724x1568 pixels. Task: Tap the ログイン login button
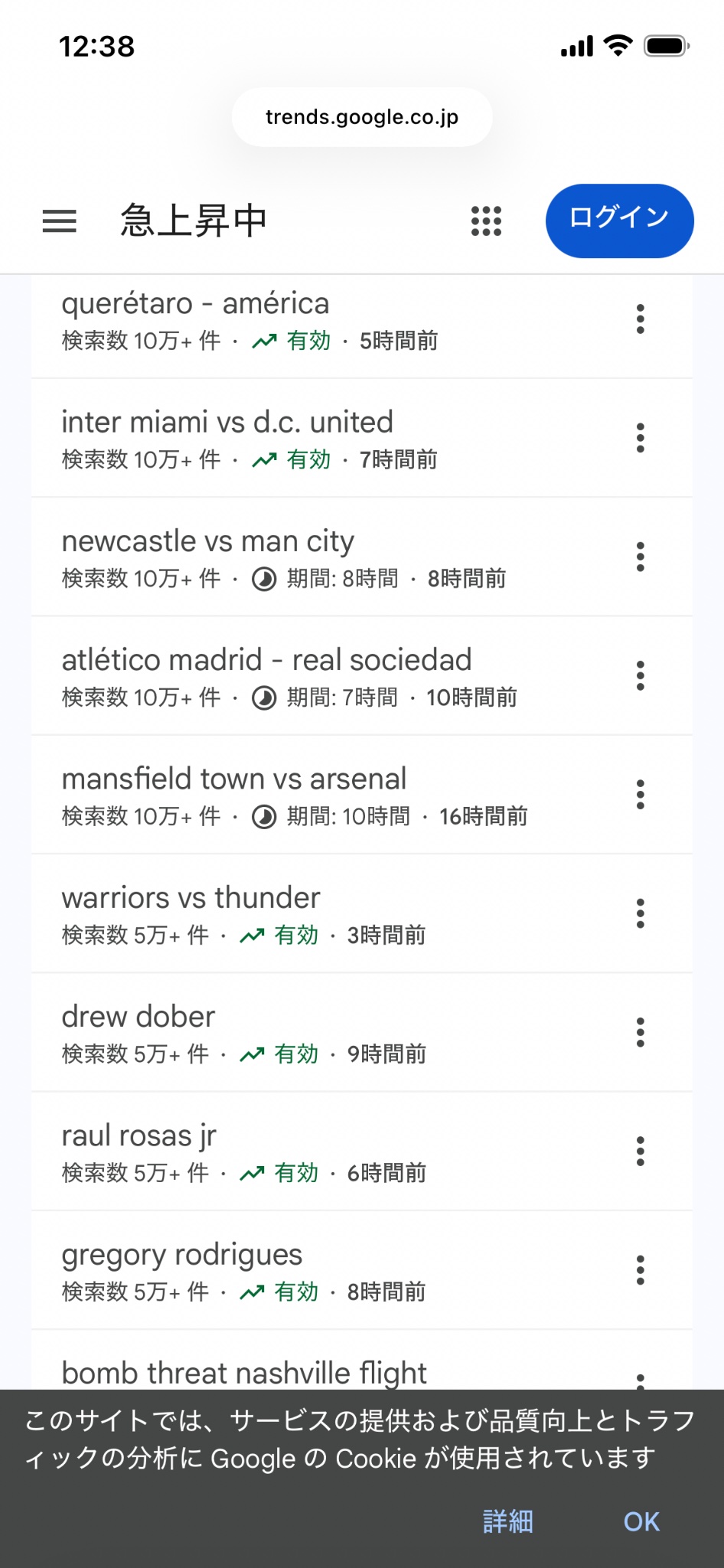pyautogui.click(x=619, y=220)
